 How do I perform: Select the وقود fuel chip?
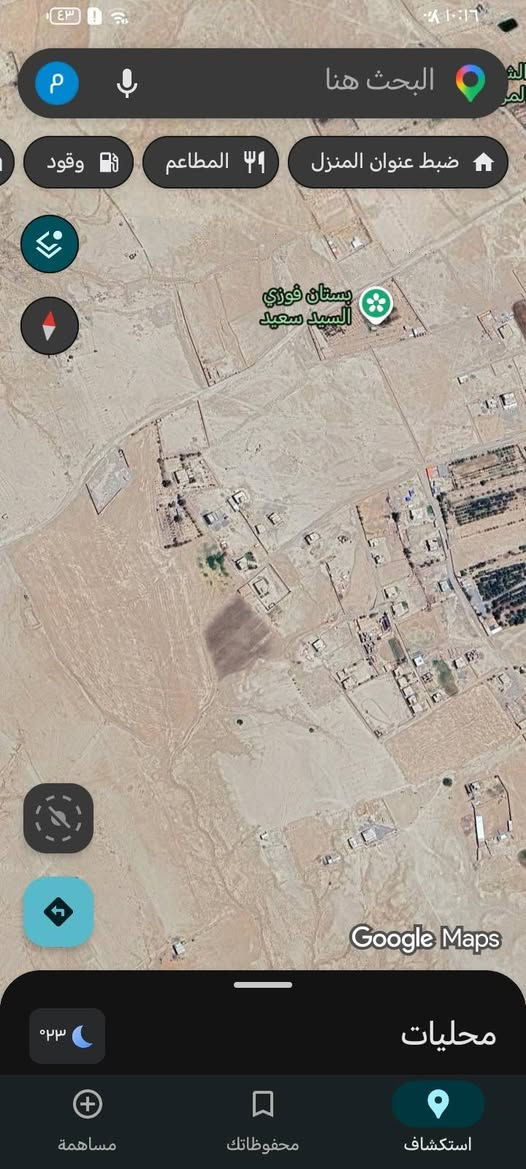coord(78,162)
